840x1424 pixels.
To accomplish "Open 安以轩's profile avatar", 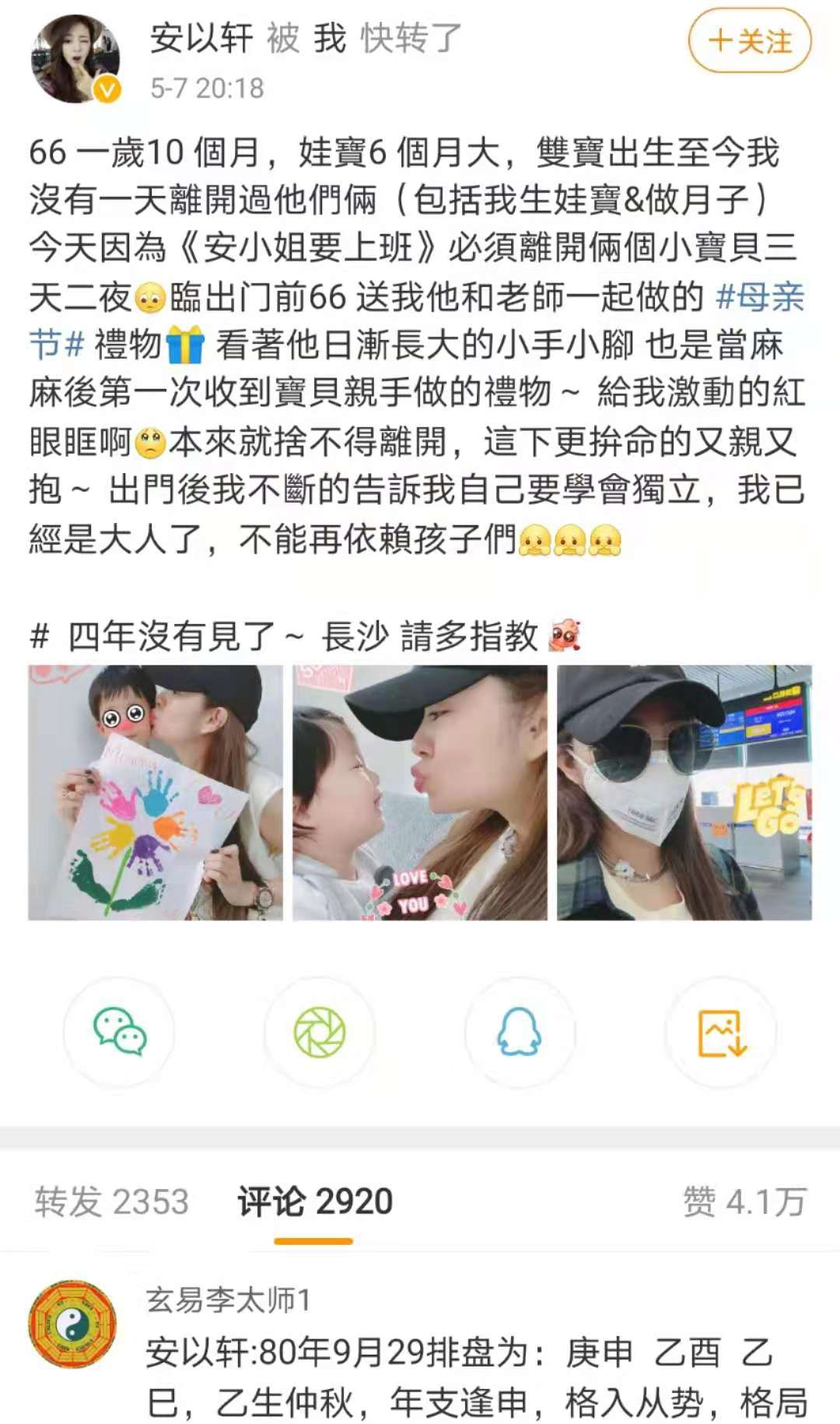I will (75, 59).
